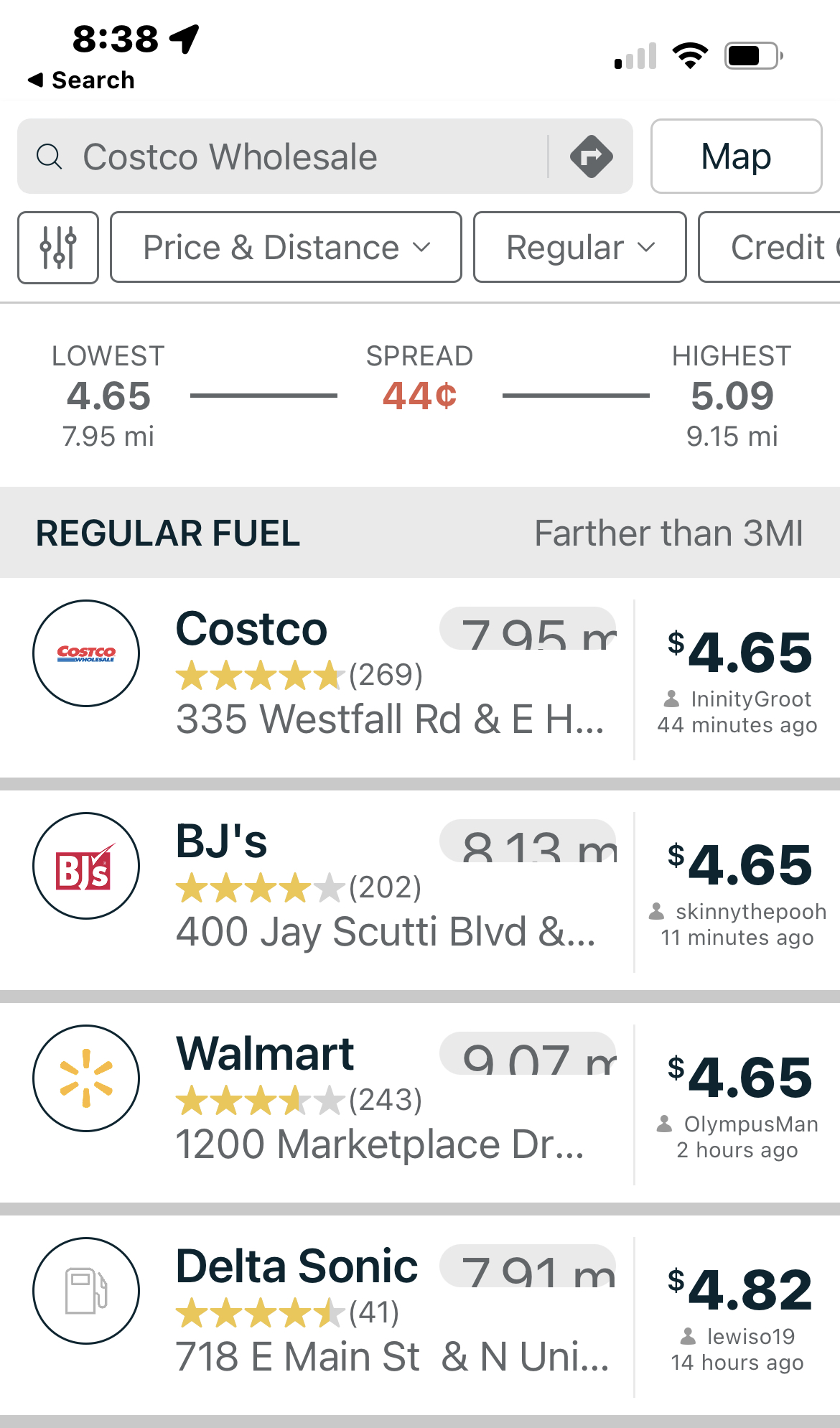This screenshot has width=840, height=1428.
Task: Expand the Price & Distance sort dropdown
Action: pyautogui.click(x=286, y=248)
